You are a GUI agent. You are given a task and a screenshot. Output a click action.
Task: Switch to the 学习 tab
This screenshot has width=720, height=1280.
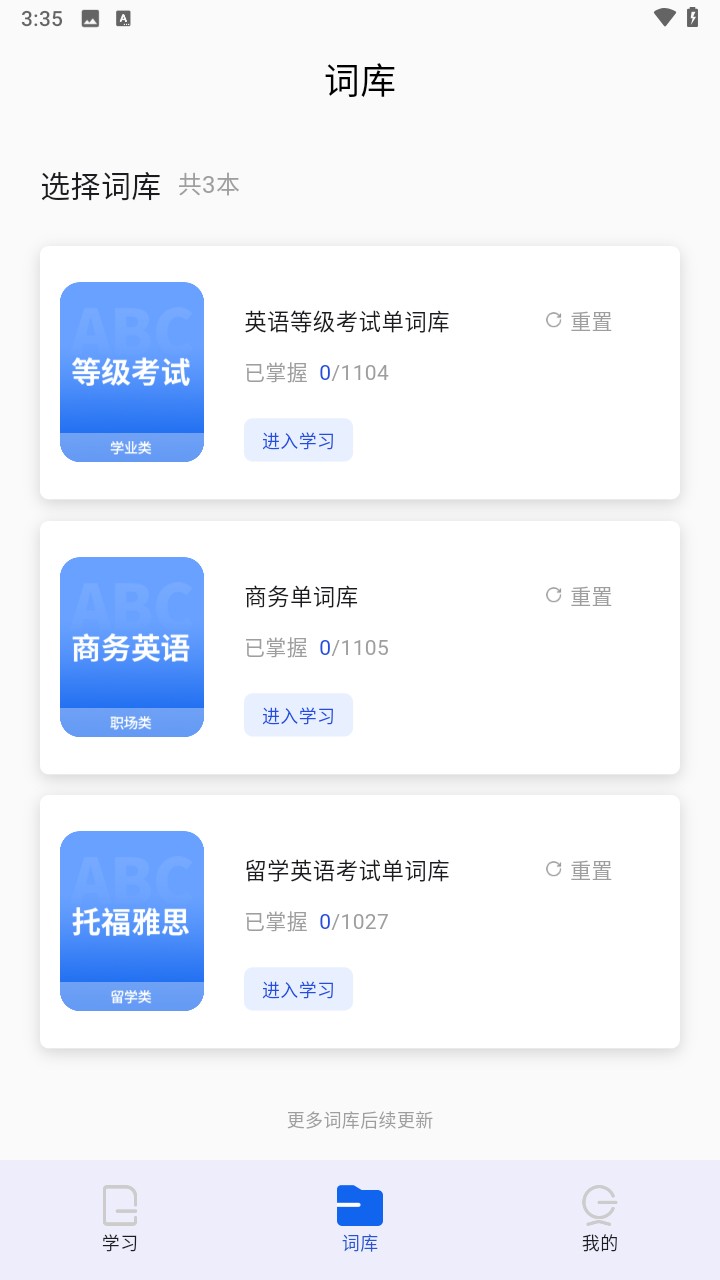point(120,1218)
